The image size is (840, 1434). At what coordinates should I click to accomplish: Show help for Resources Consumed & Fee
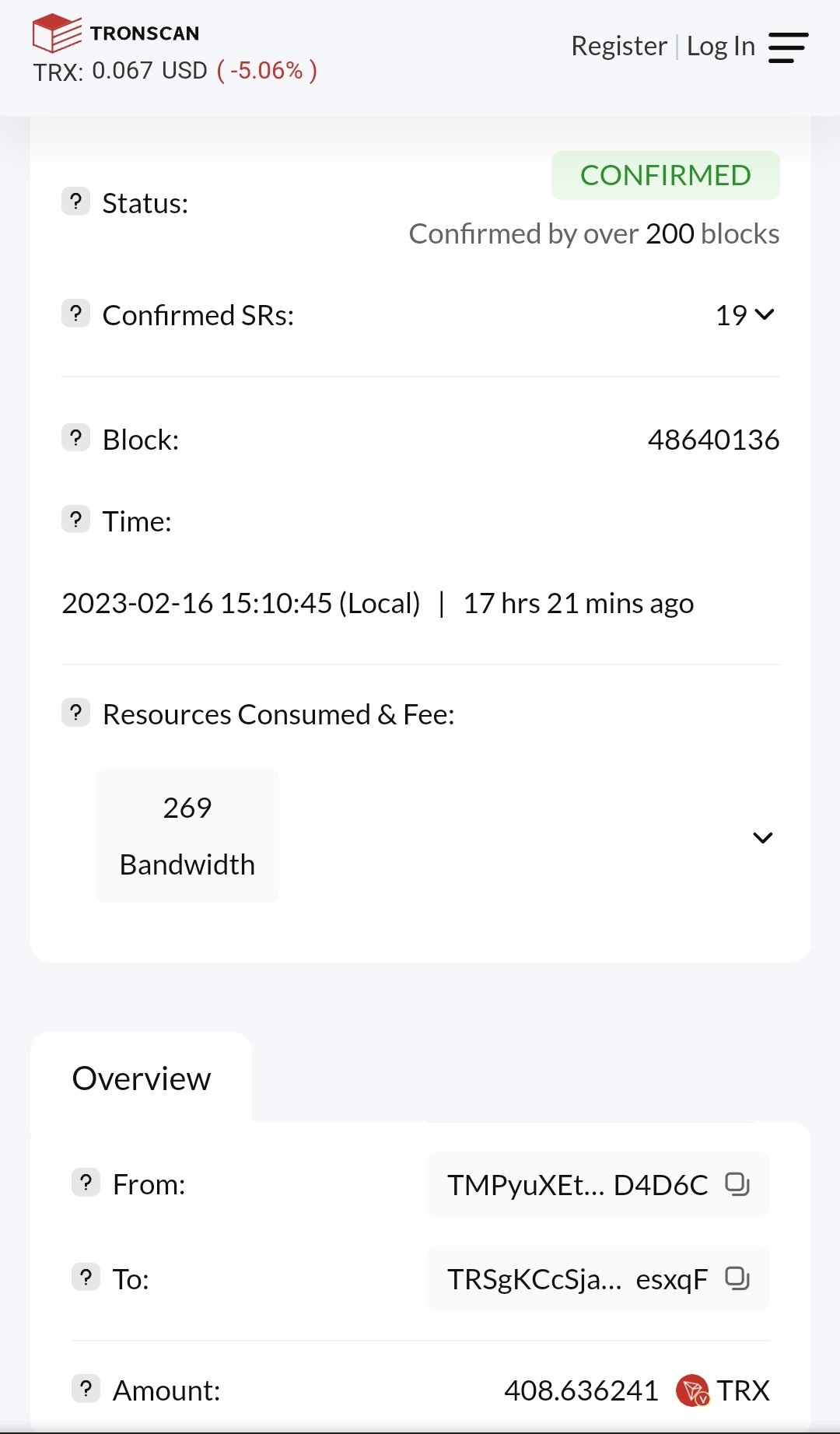[75, 713]
